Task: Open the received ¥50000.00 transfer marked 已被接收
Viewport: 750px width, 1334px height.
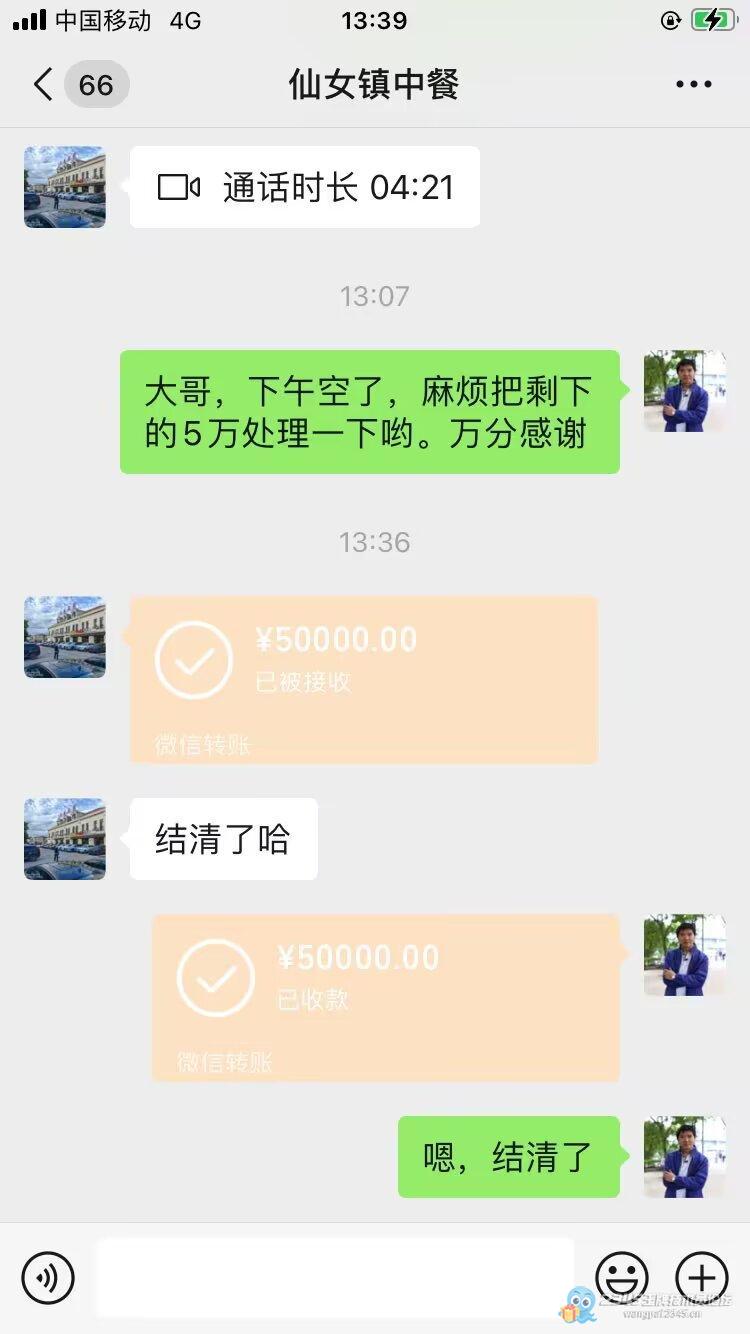Action: point(364,680)
